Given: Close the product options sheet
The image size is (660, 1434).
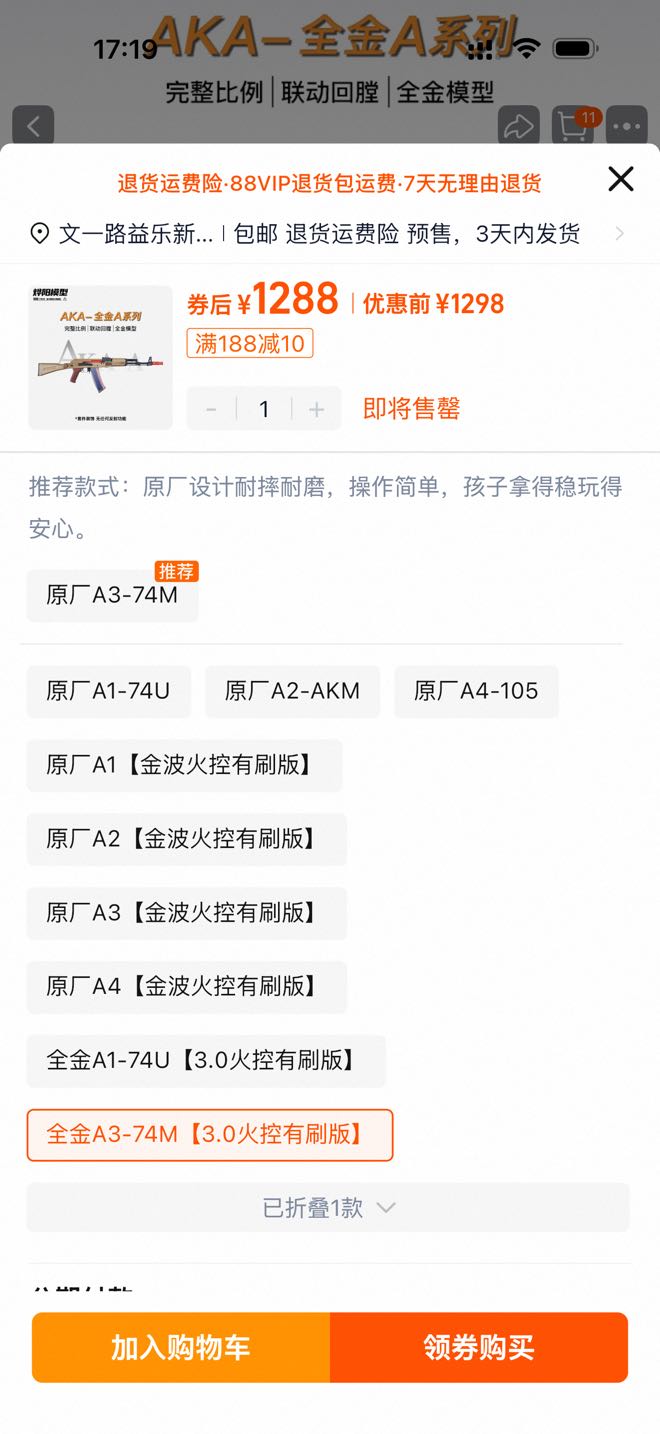Looking at the screenshot, I should [621, 179].
